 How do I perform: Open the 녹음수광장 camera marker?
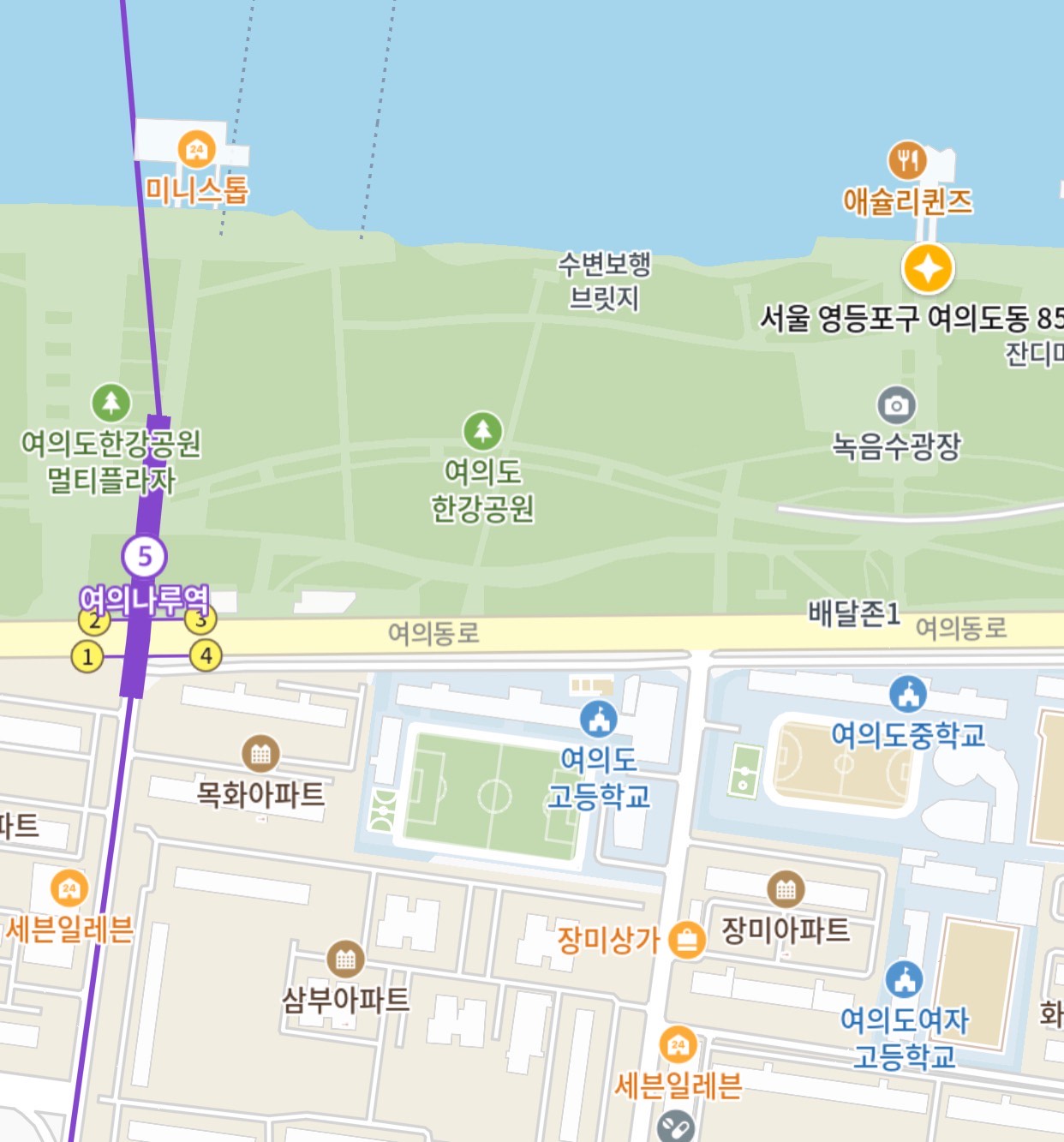tap(896, 405)
